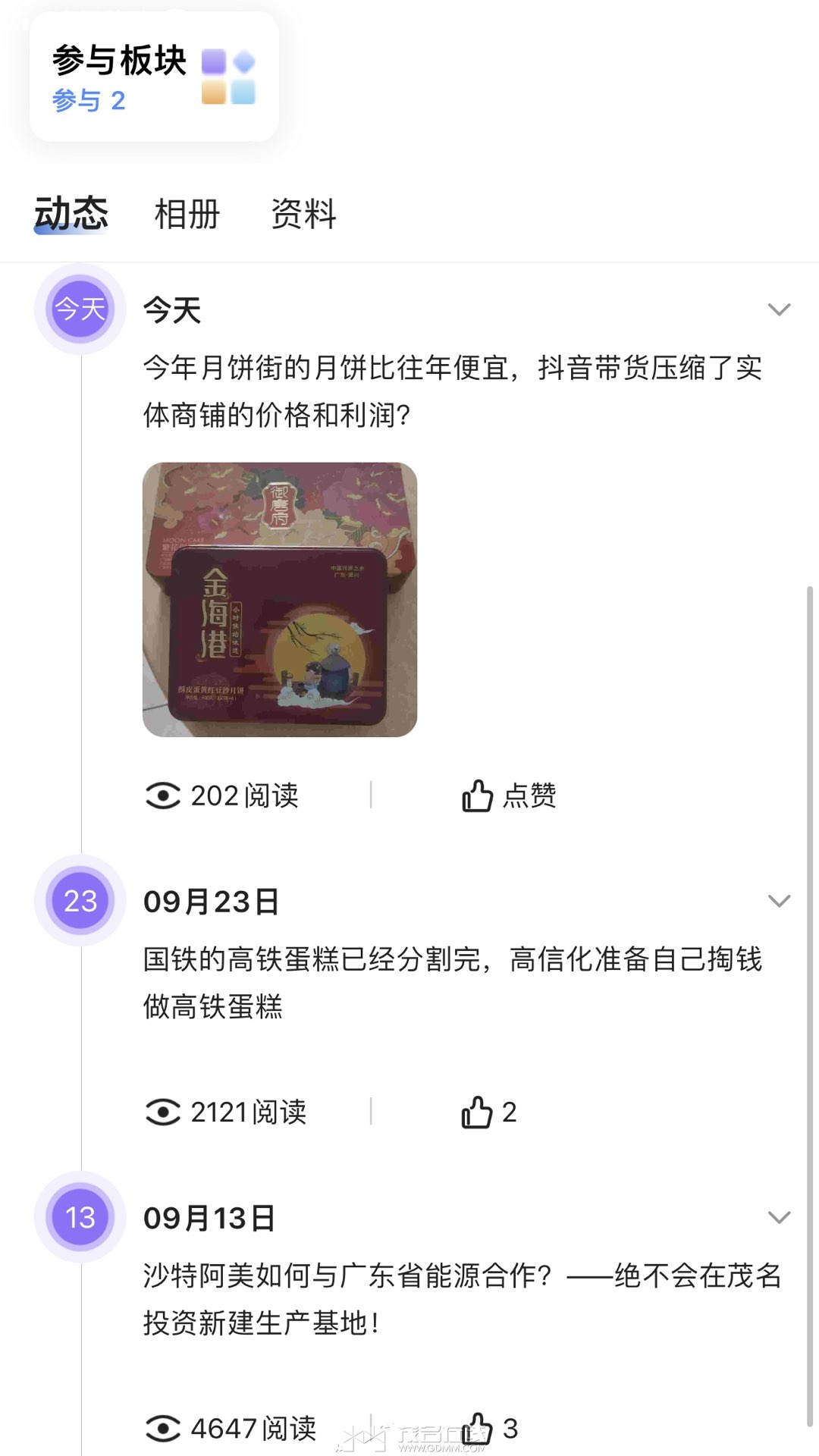Open the mooncake box photo
Screen dimensions: 819x1456
point(280,599)
